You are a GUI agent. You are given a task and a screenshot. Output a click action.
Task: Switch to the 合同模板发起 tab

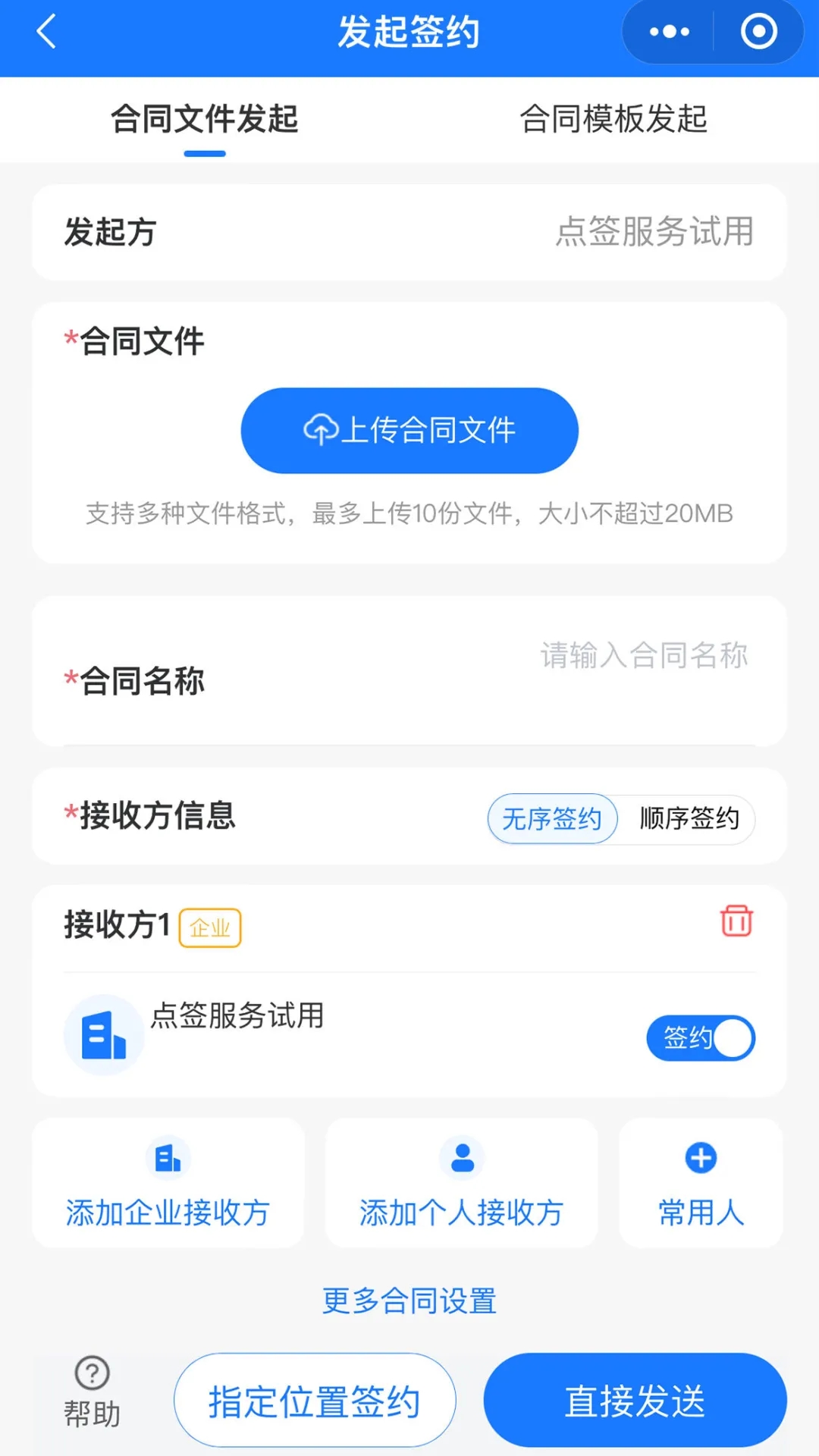[613, 119]
